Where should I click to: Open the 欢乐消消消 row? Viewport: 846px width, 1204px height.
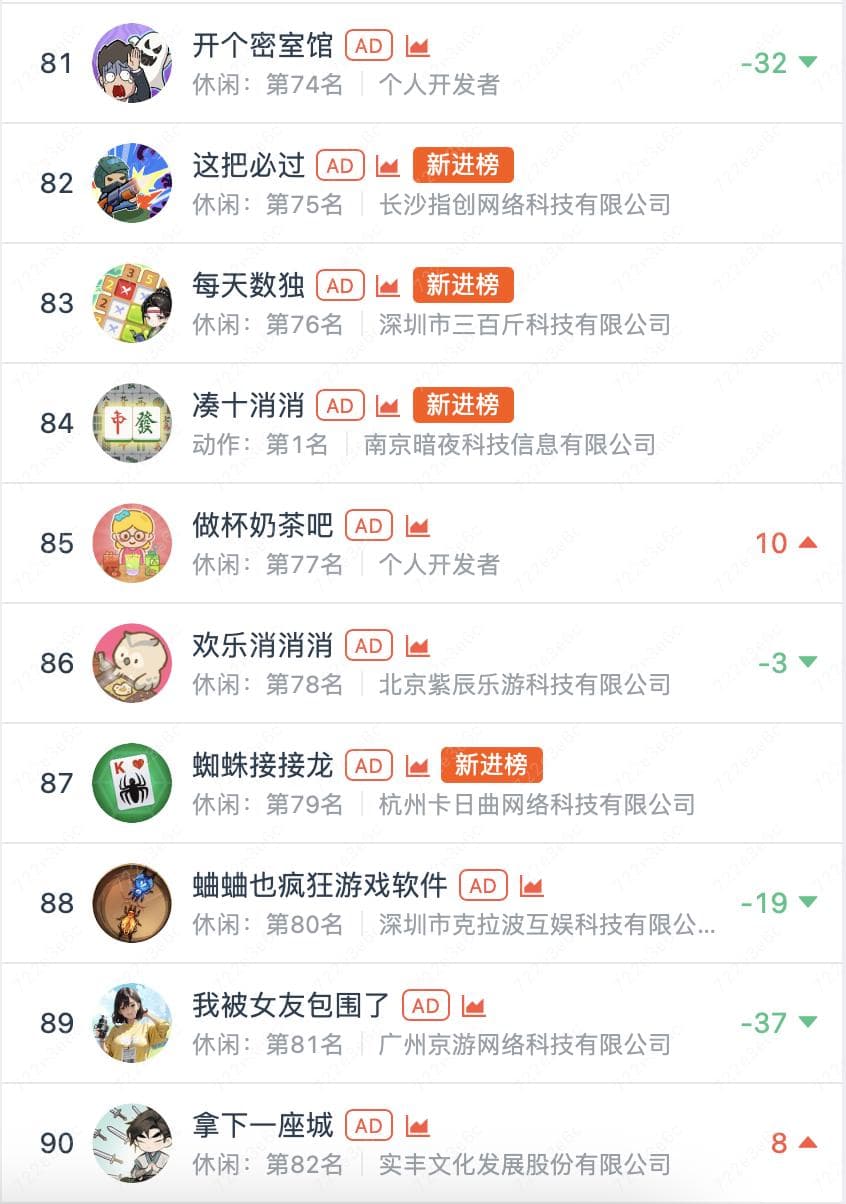[x=262, y=646]
